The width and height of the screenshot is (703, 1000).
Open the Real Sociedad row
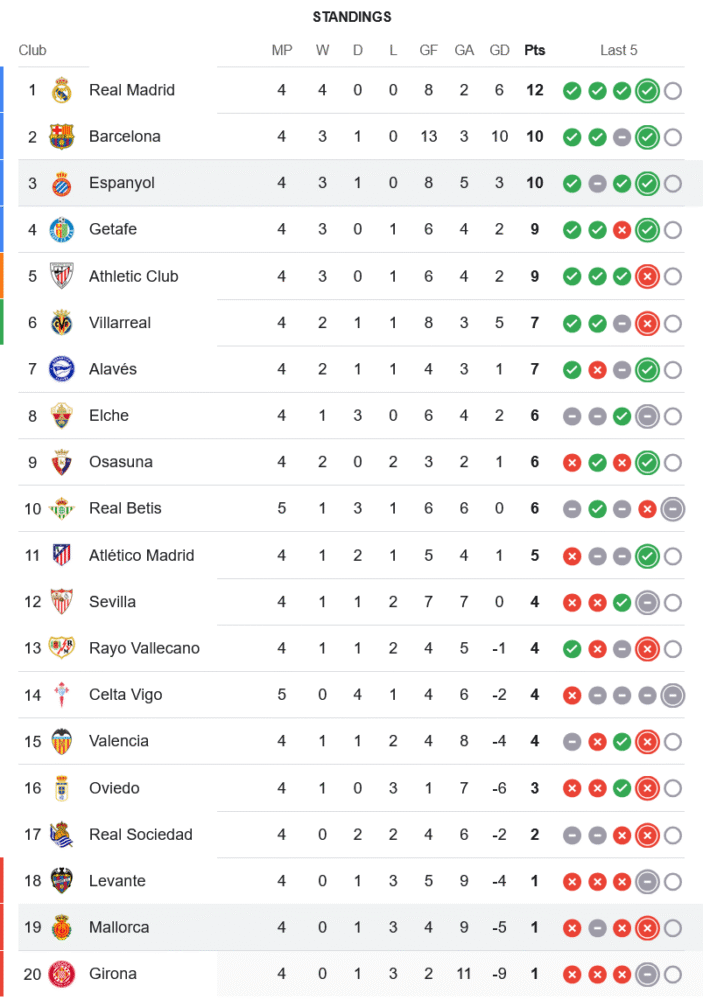pos(140,834)
